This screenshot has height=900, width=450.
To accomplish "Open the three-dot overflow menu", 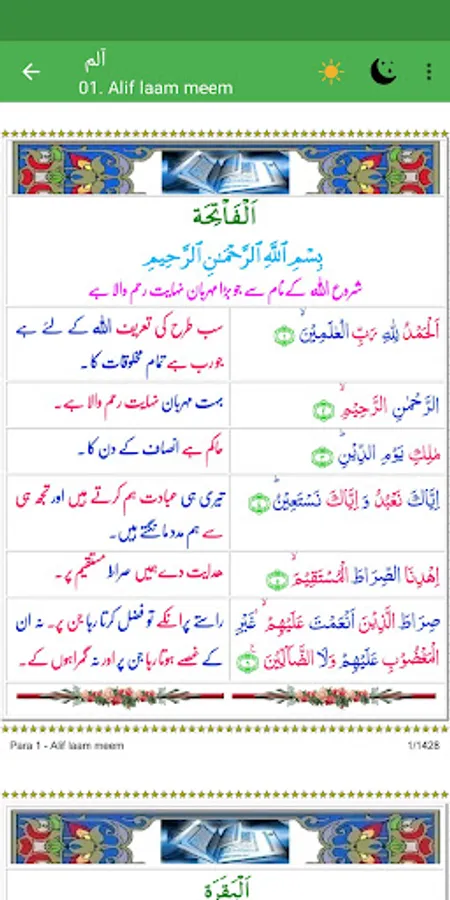I will [429, 72].
